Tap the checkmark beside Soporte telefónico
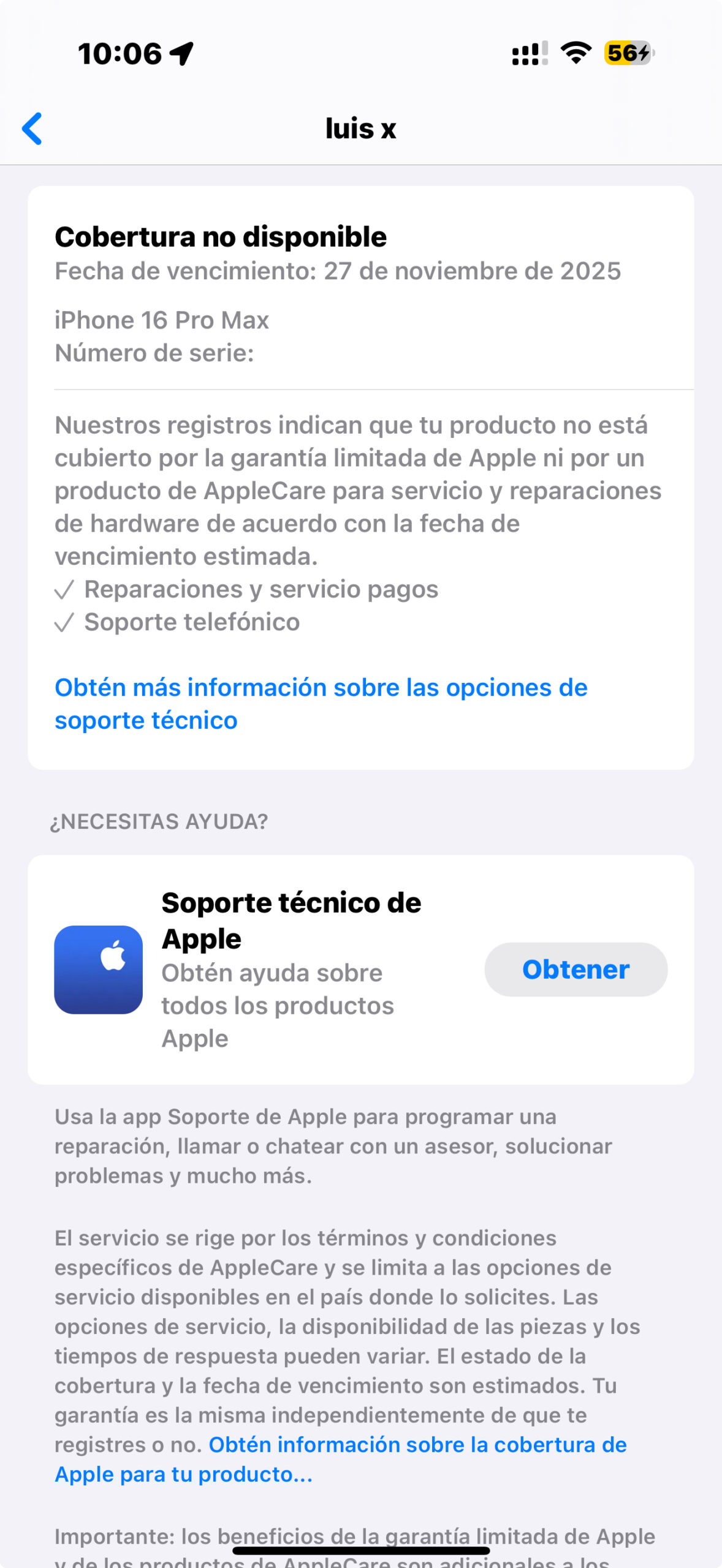722x1568 pixels. click(x=63, y=622)
